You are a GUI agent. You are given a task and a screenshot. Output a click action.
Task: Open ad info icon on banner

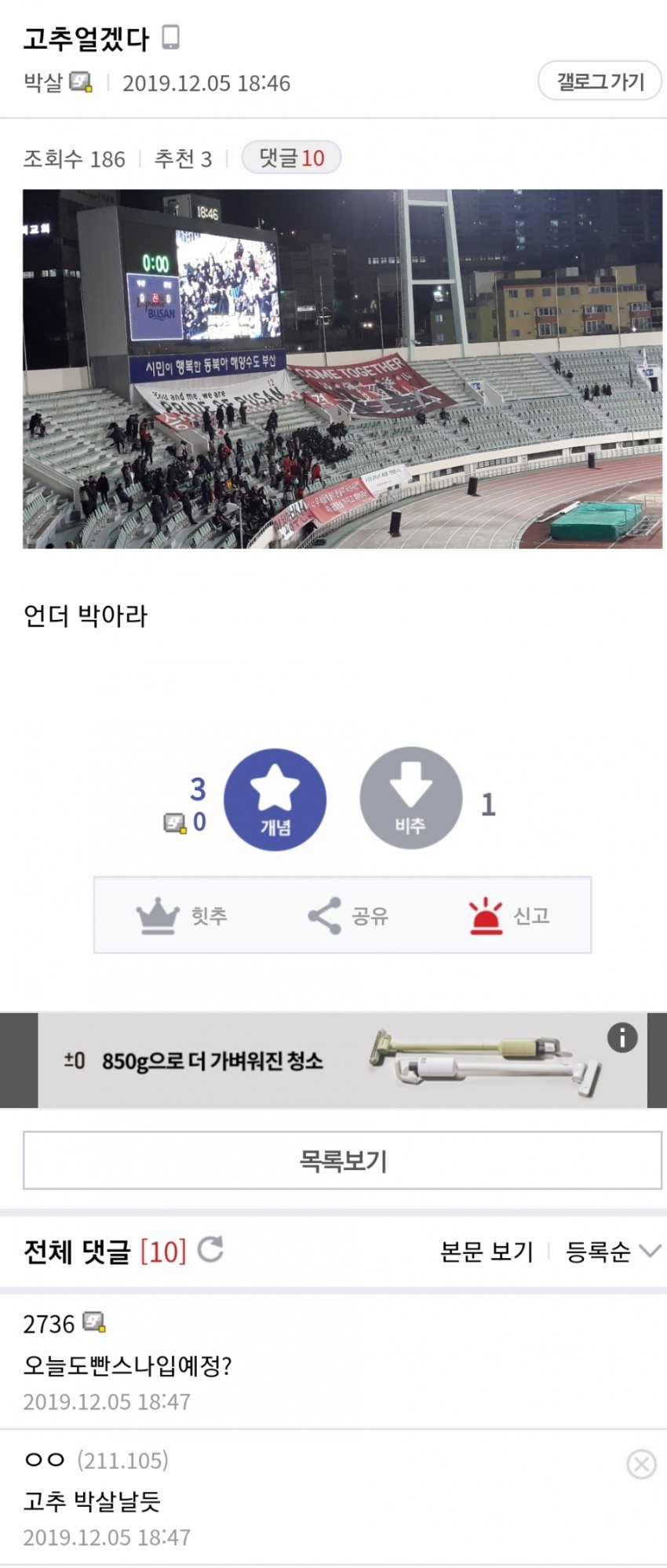coord(621,1037)
